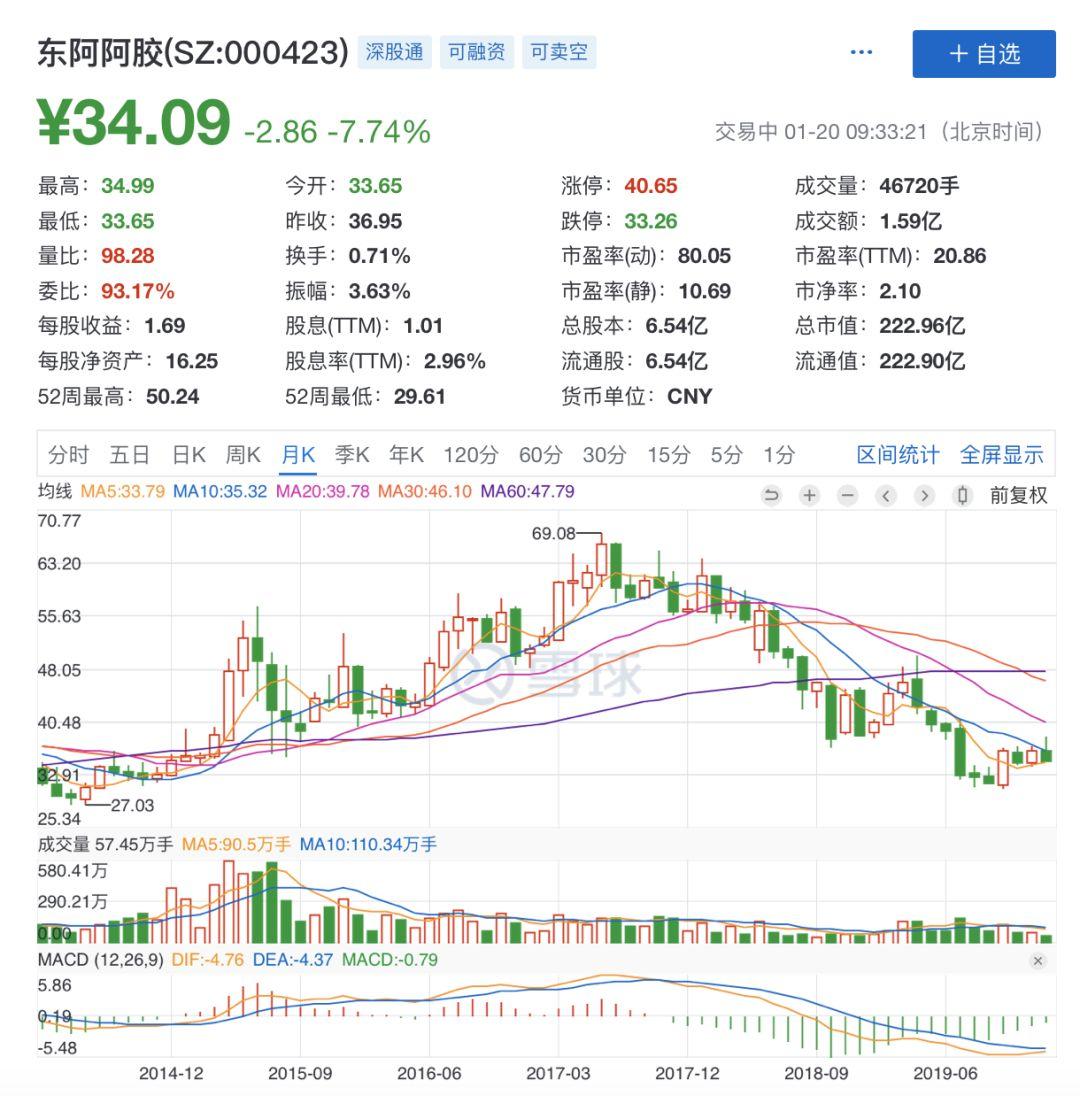Show the 15分 chart

(667, 455)
